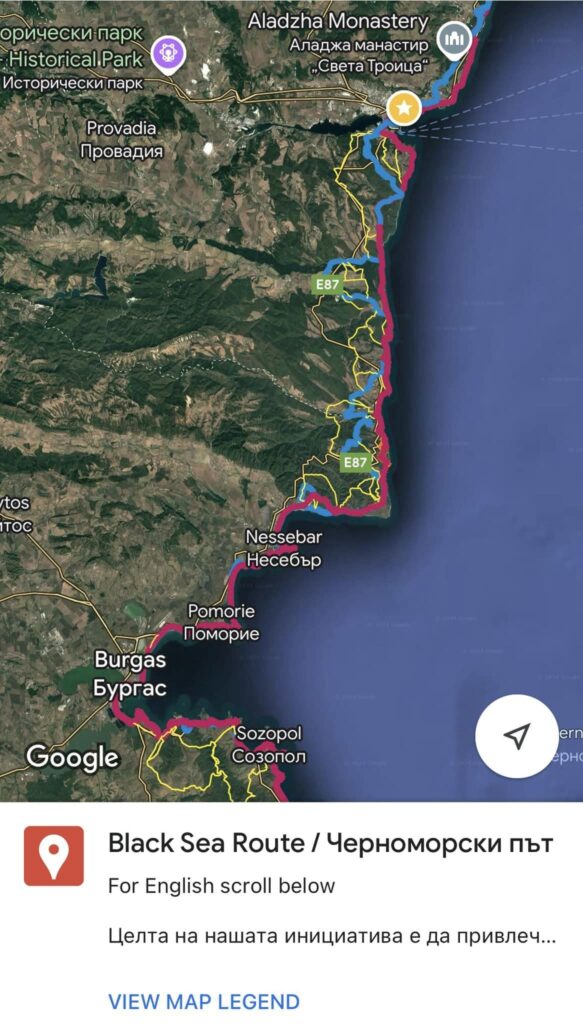Open the Black Sea Route map details
583x1024 pixels.
[330, 843]
